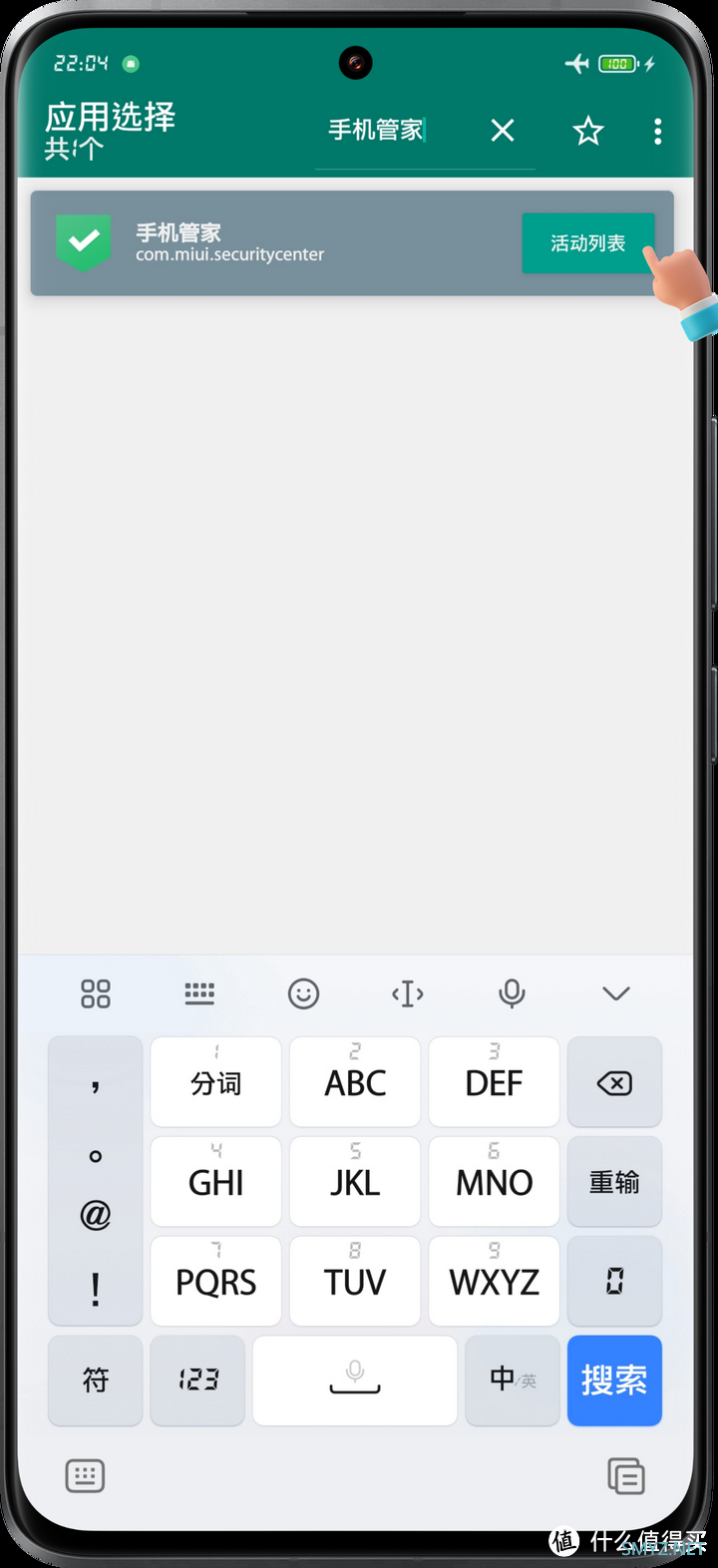The height and width of the screenshot is (1568, 718).
Task: Tap the star favorites icon
Action: point(588,131)
